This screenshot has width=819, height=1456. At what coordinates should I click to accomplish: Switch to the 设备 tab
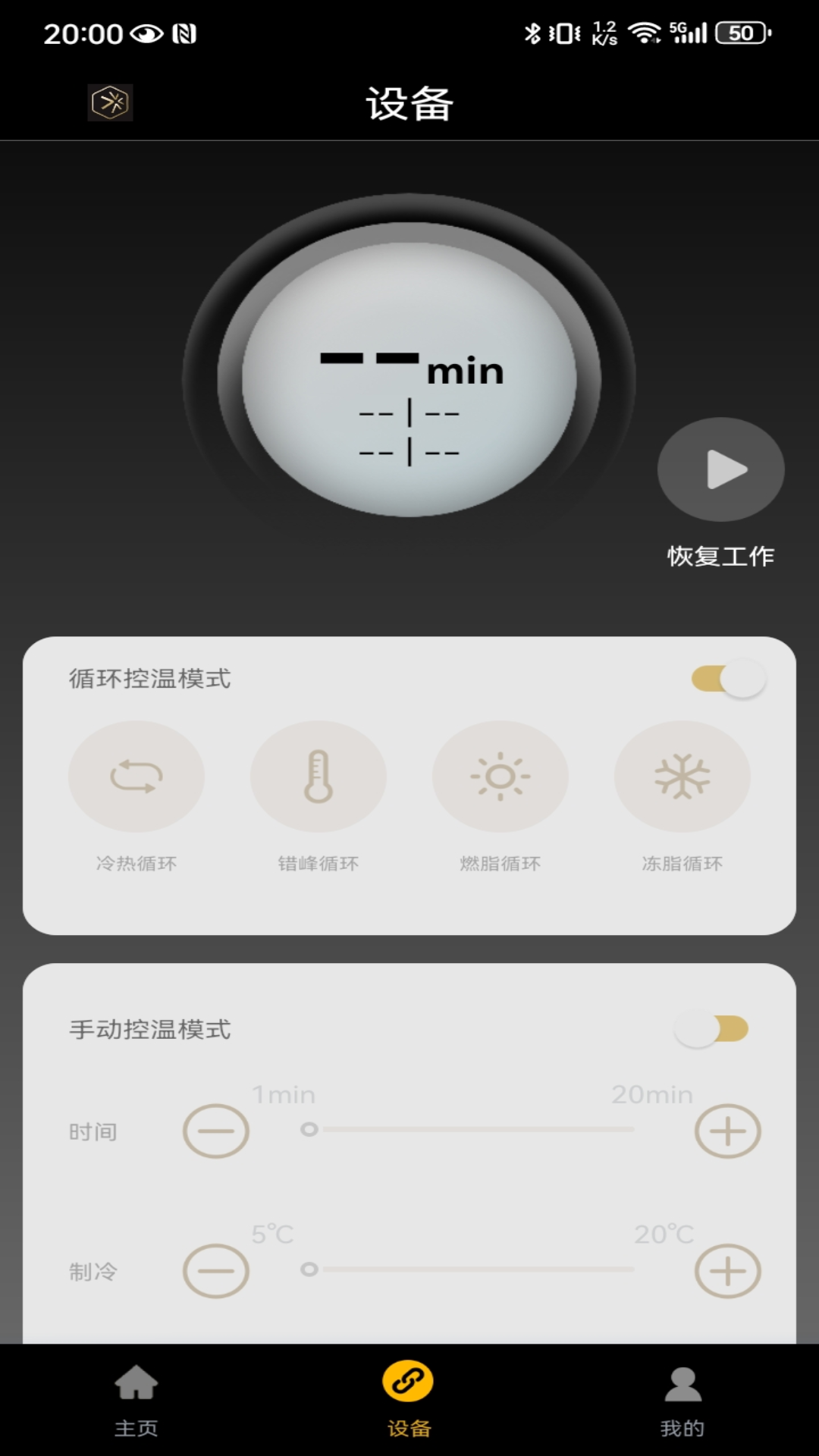(409, 1400)
